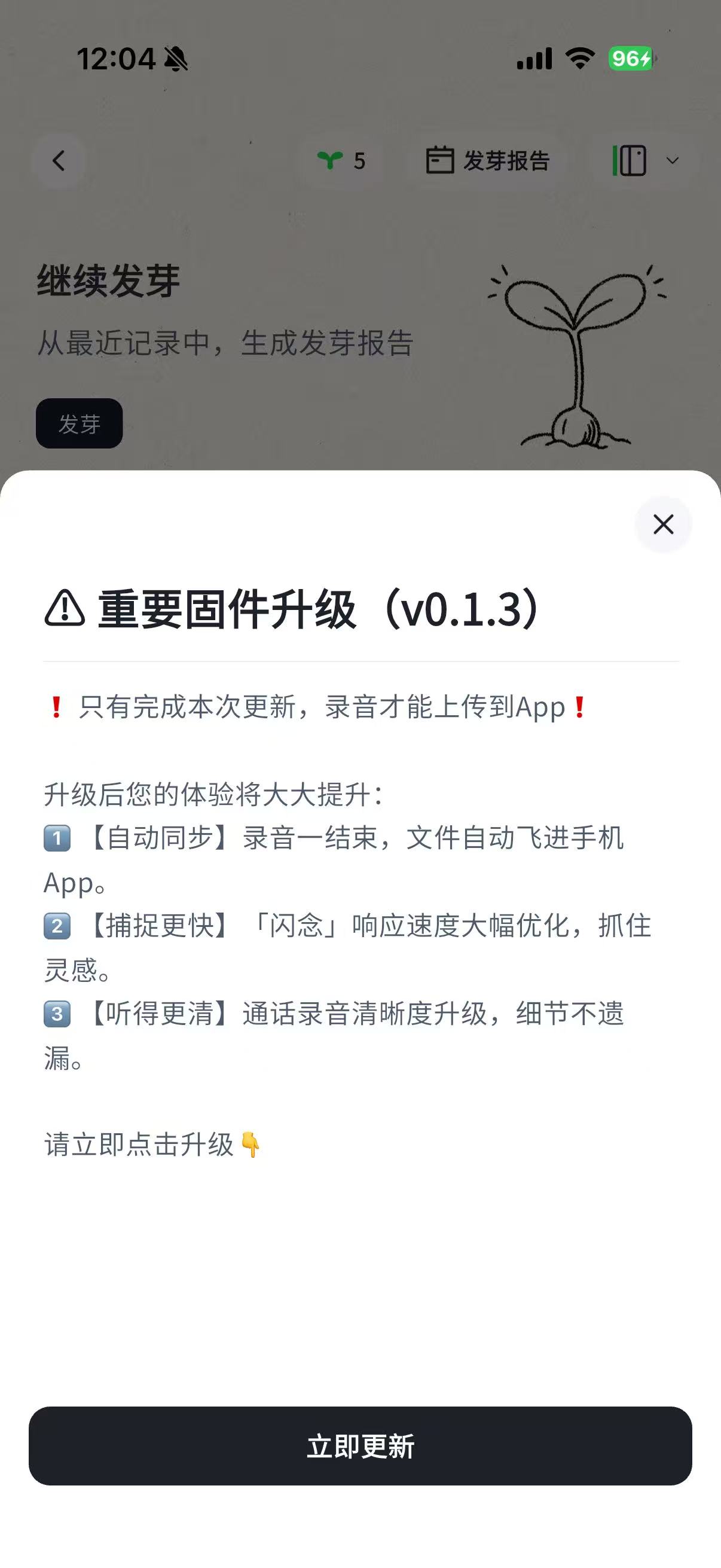Open the layout view dropdown
The height and width of the screenshot is (1568, 721).
tap(646, 161)
